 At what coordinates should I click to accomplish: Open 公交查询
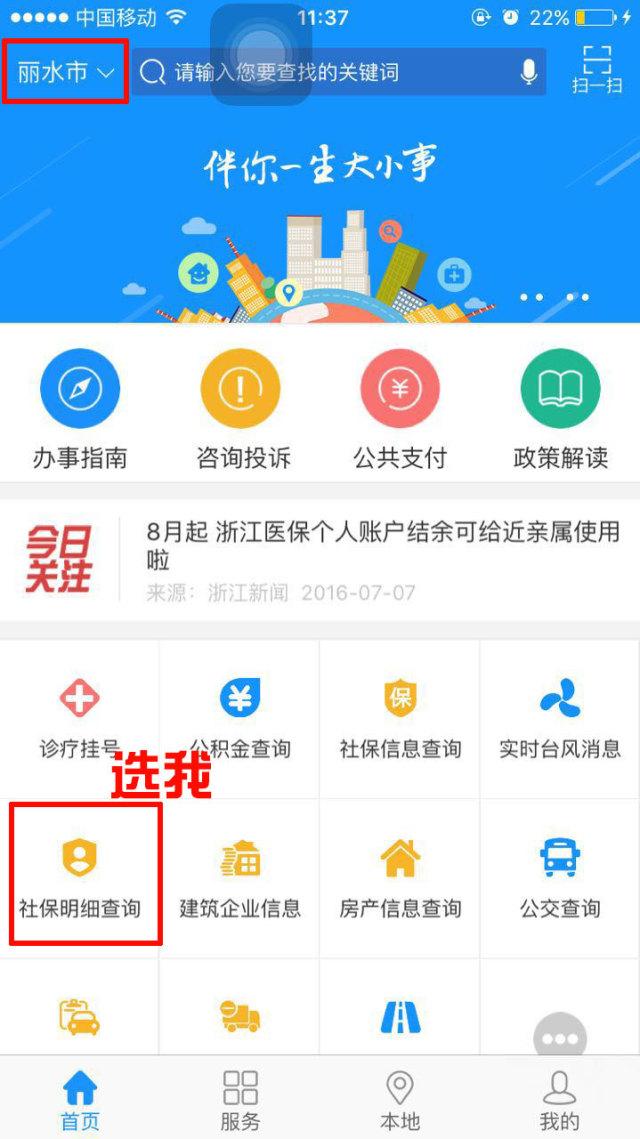click(560, 879)
